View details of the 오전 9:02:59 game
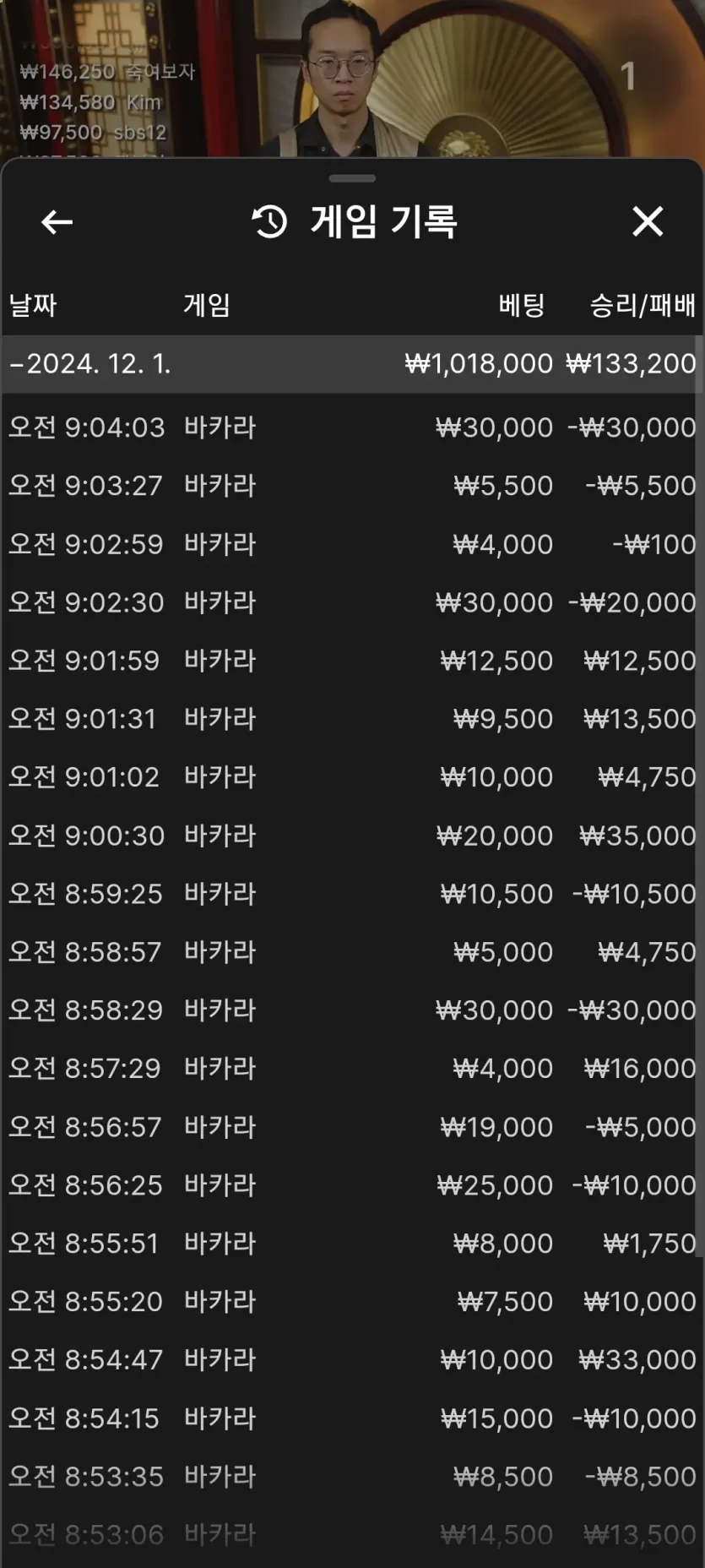Image resolution: width=705 pixels, height=1568 pixels. click(x=352, y=544)
